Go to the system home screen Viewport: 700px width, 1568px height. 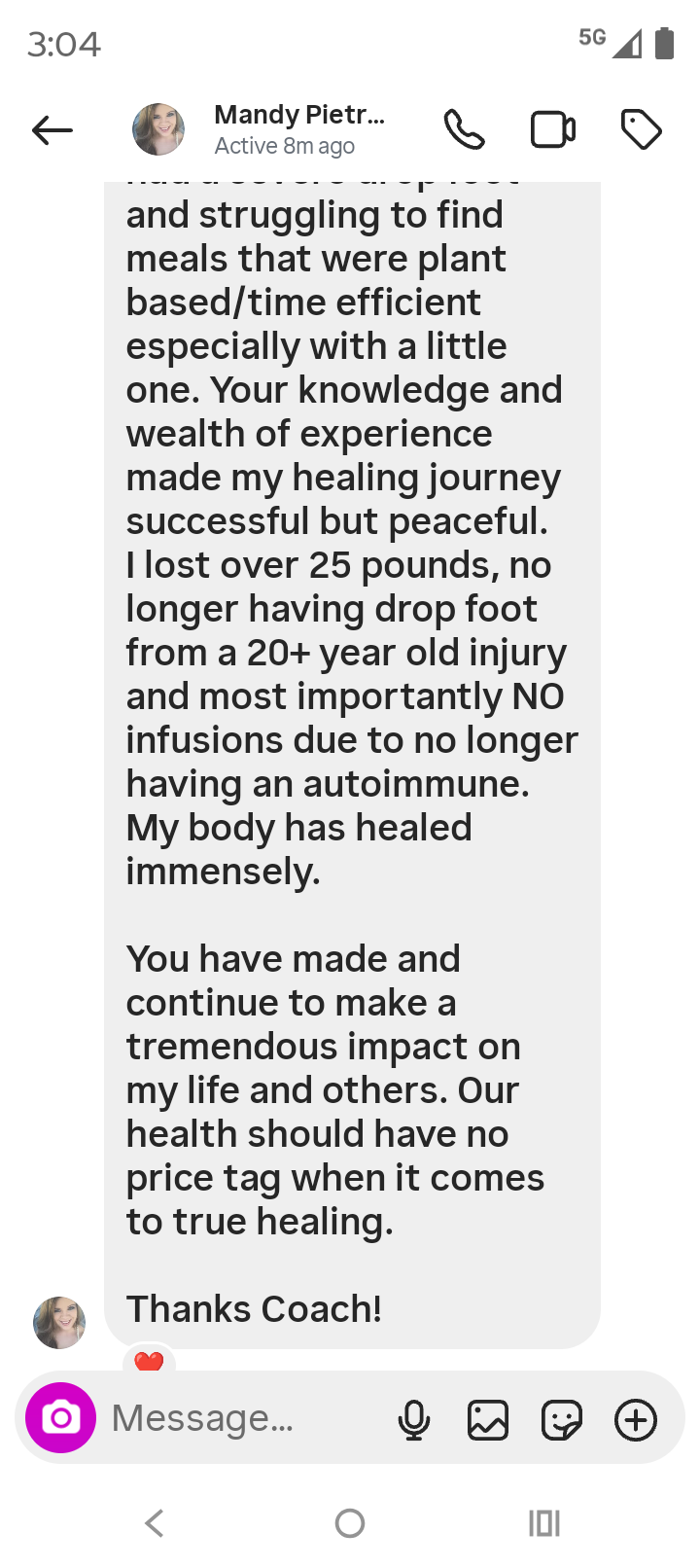pyautogui.click(x=350, y=1523)
